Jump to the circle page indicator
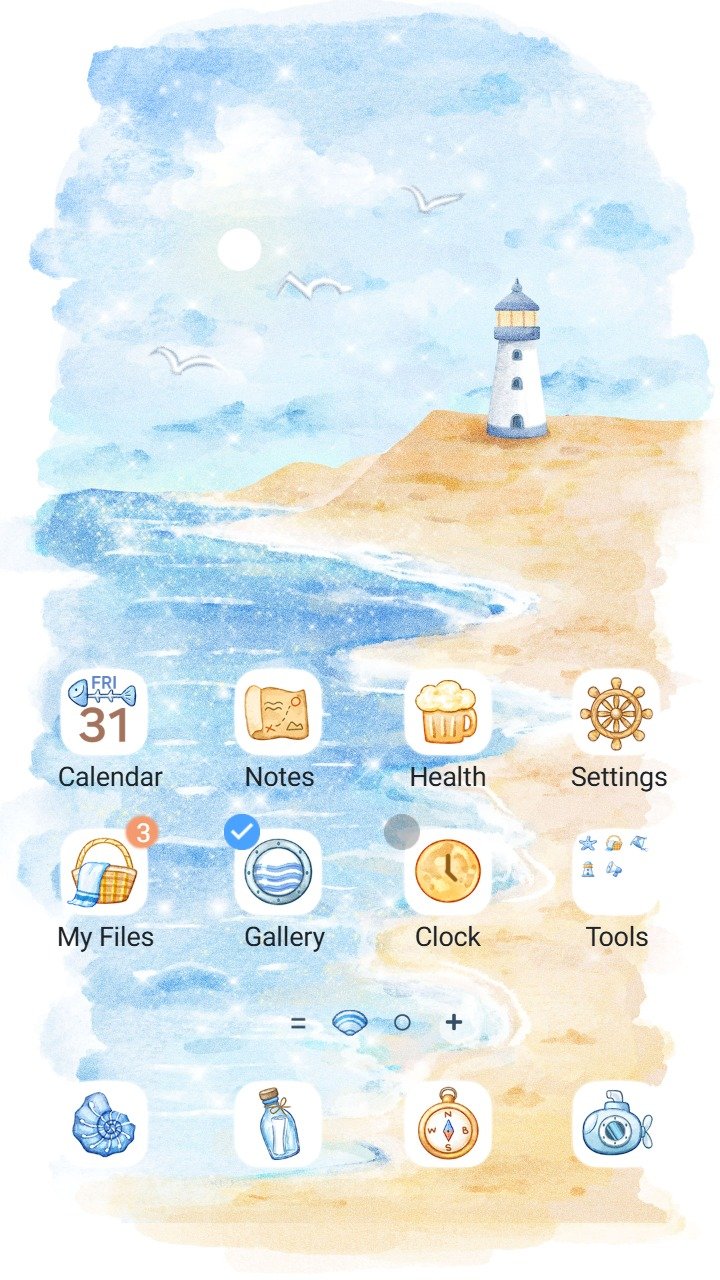 402,1022
